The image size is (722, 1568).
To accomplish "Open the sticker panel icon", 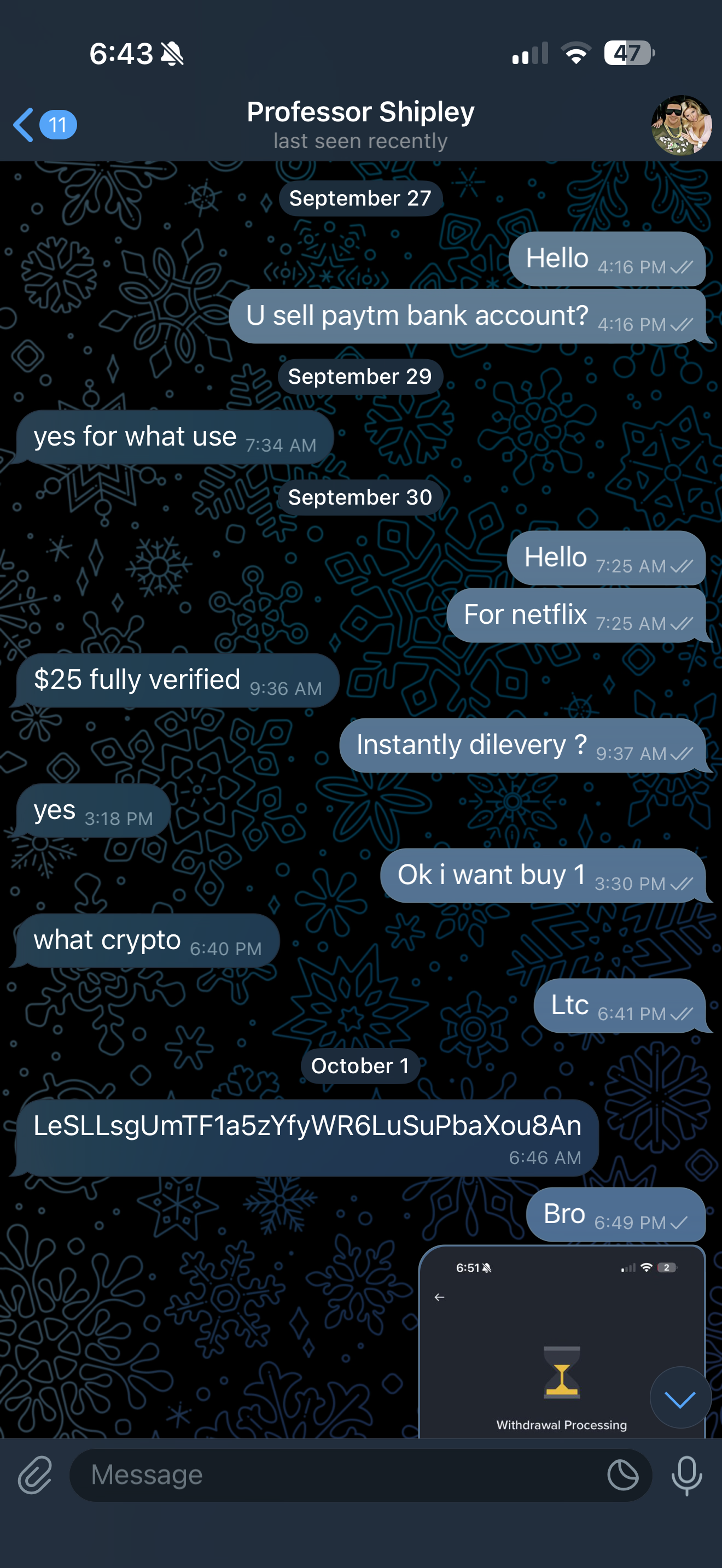I will coord(623,1475).
